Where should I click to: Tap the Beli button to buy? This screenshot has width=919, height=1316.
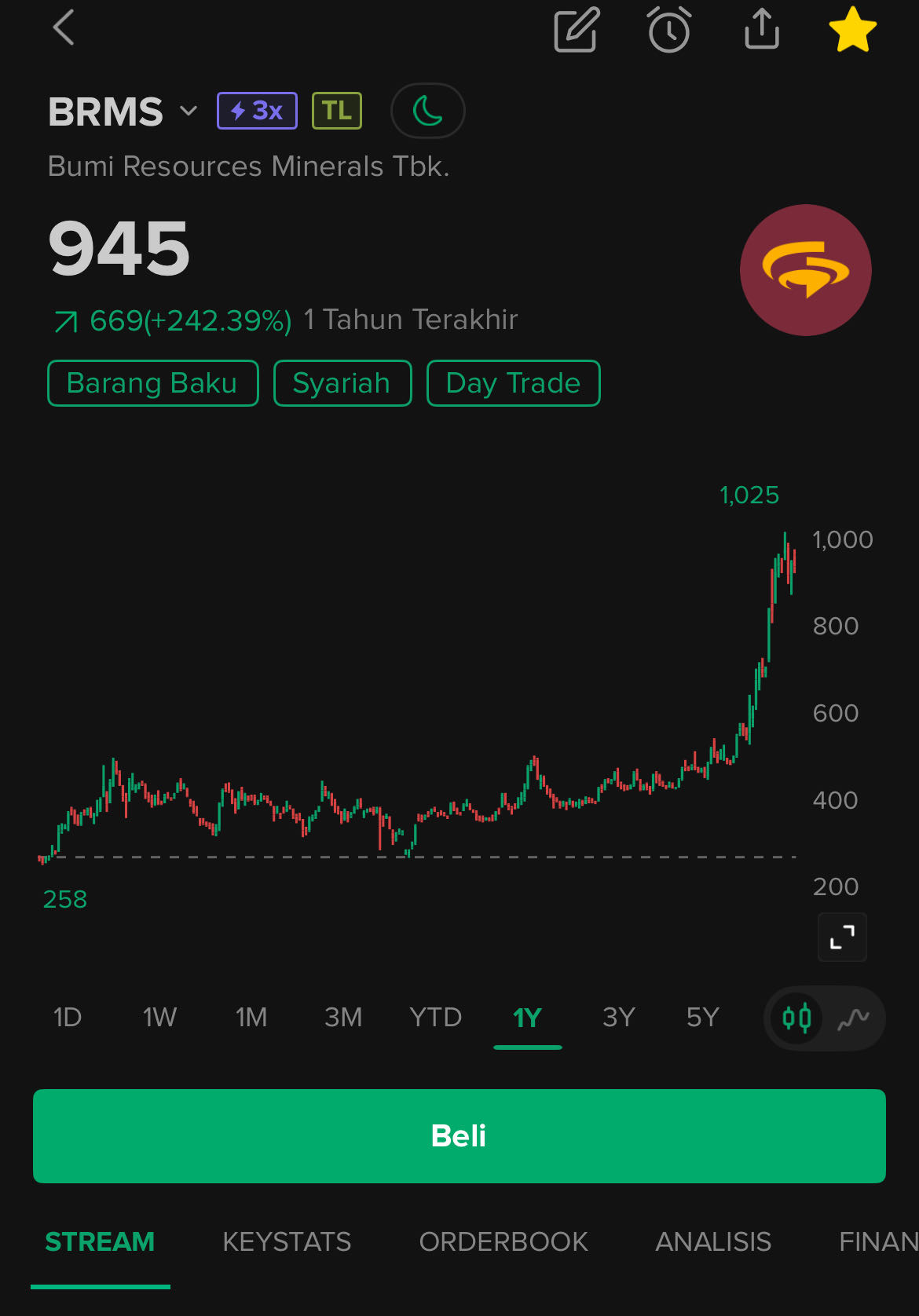tap(459, 1135)
